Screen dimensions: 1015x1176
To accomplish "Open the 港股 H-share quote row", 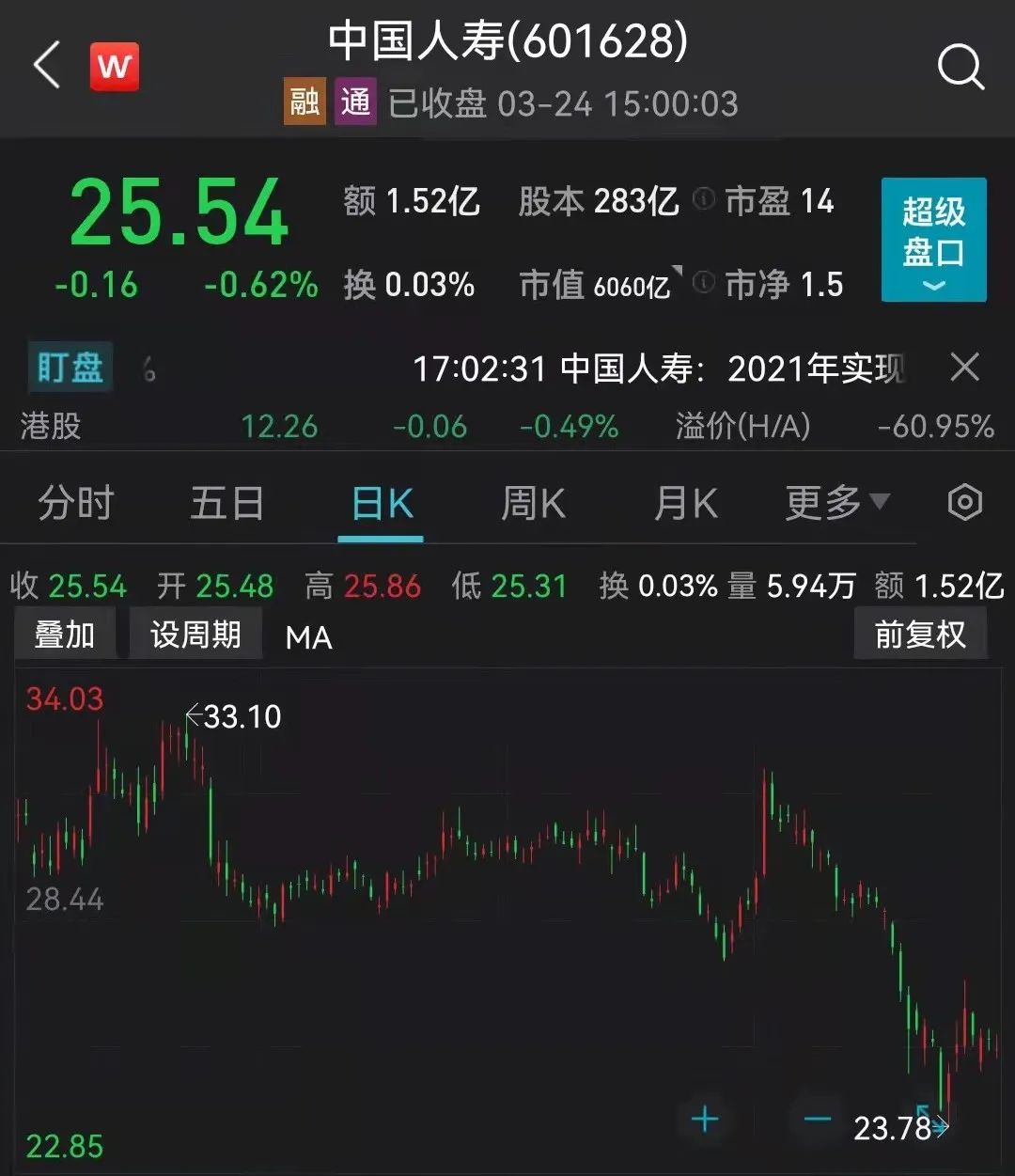I will click(507, 427).
